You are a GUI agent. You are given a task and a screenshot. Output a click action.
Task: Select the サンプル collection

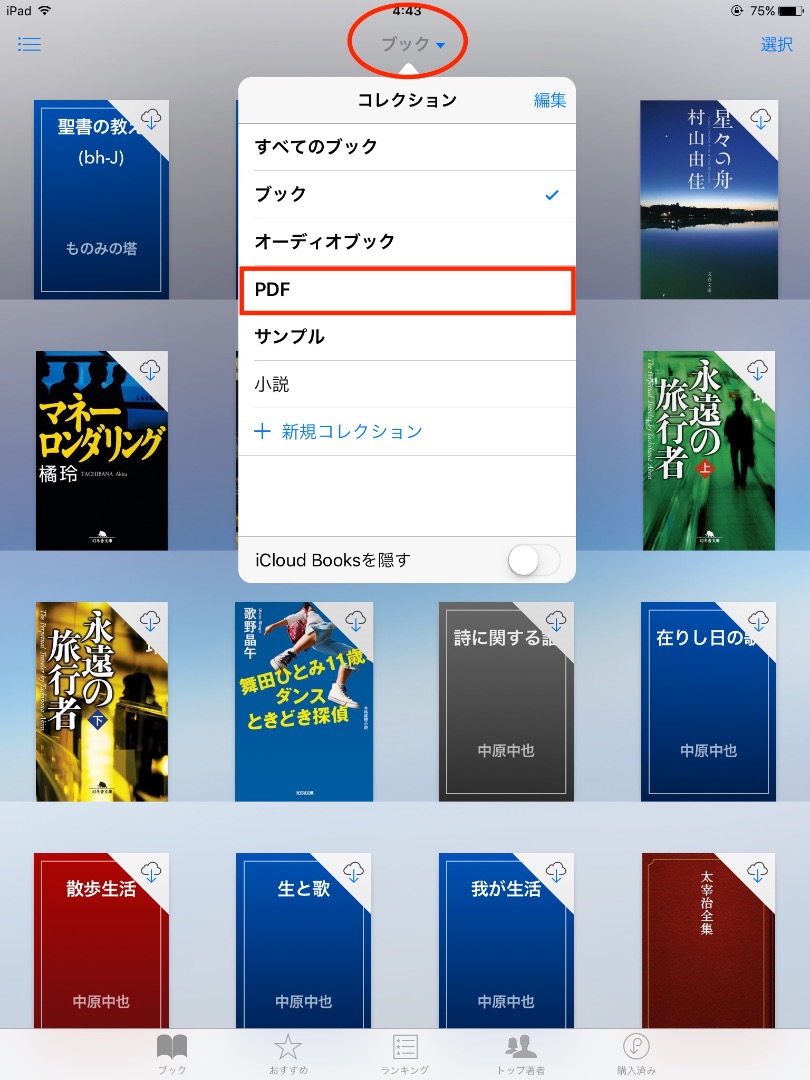[x=407, y=337]
